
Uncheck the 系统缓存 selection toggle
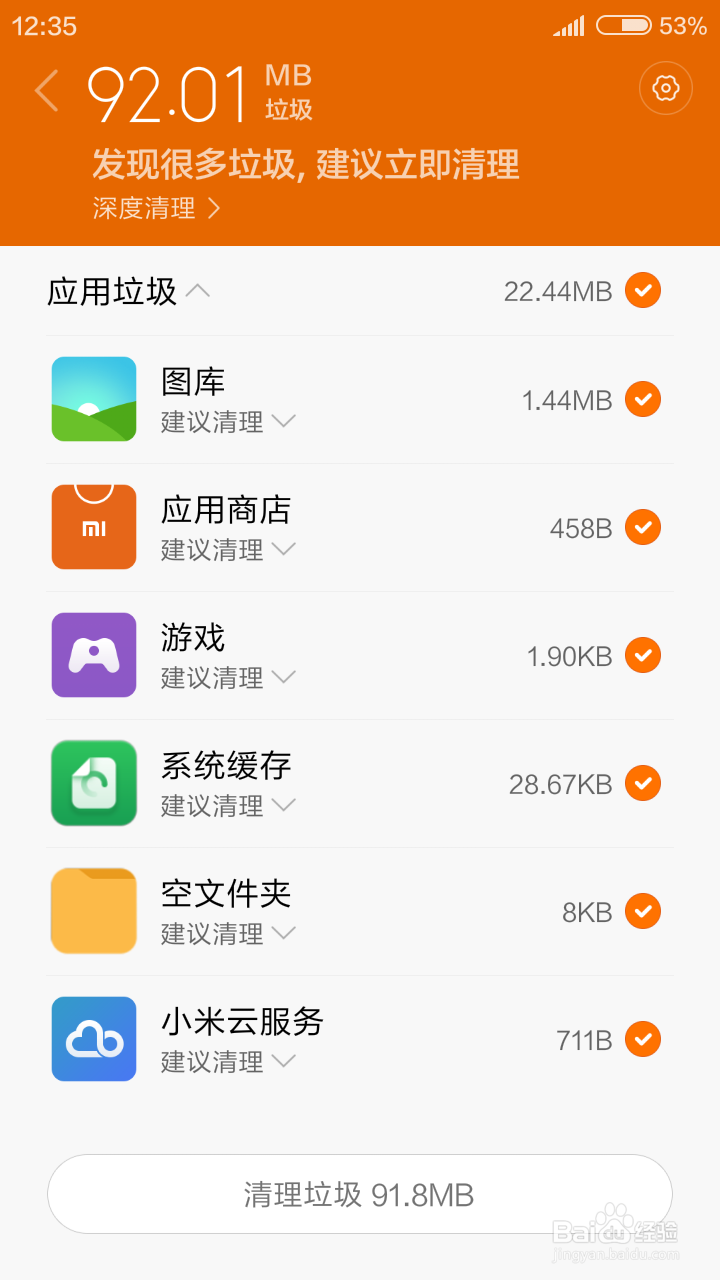tap(643, 783)
